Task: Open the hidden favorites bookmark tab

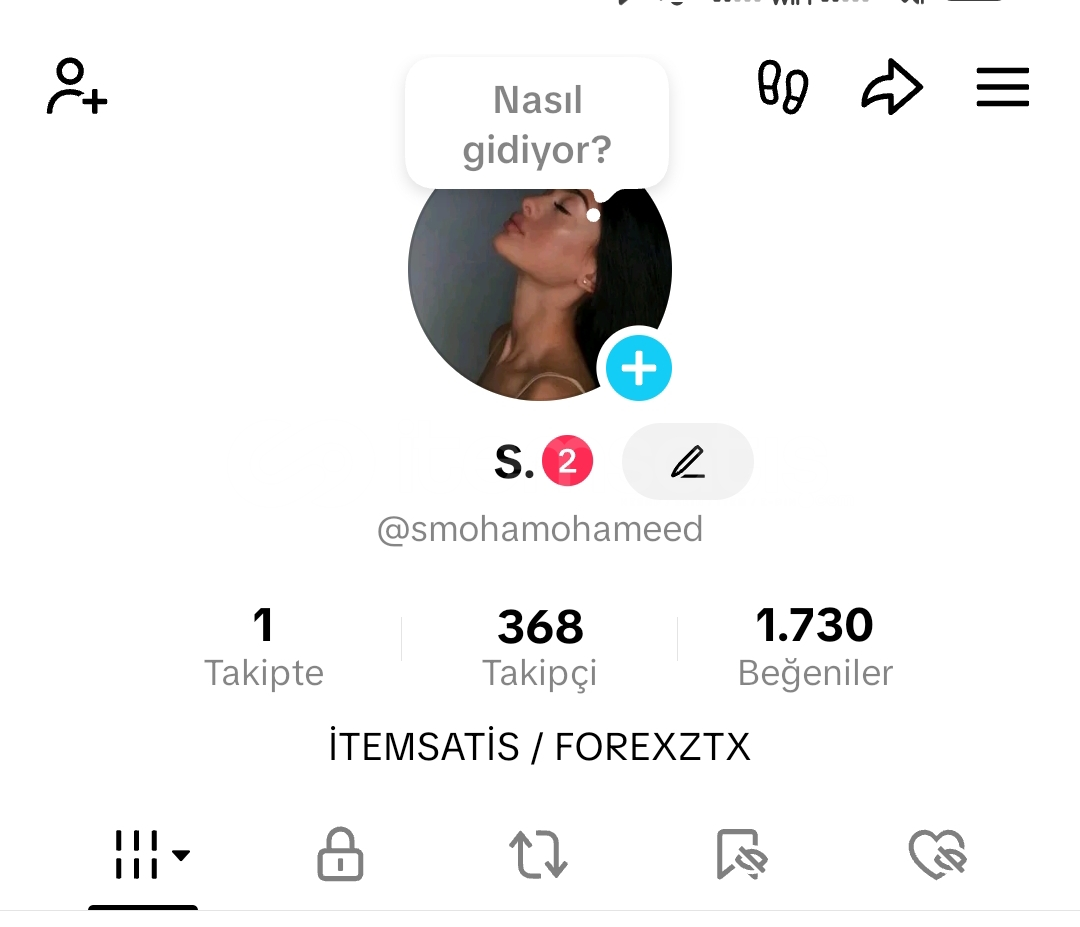Action: 741,855
